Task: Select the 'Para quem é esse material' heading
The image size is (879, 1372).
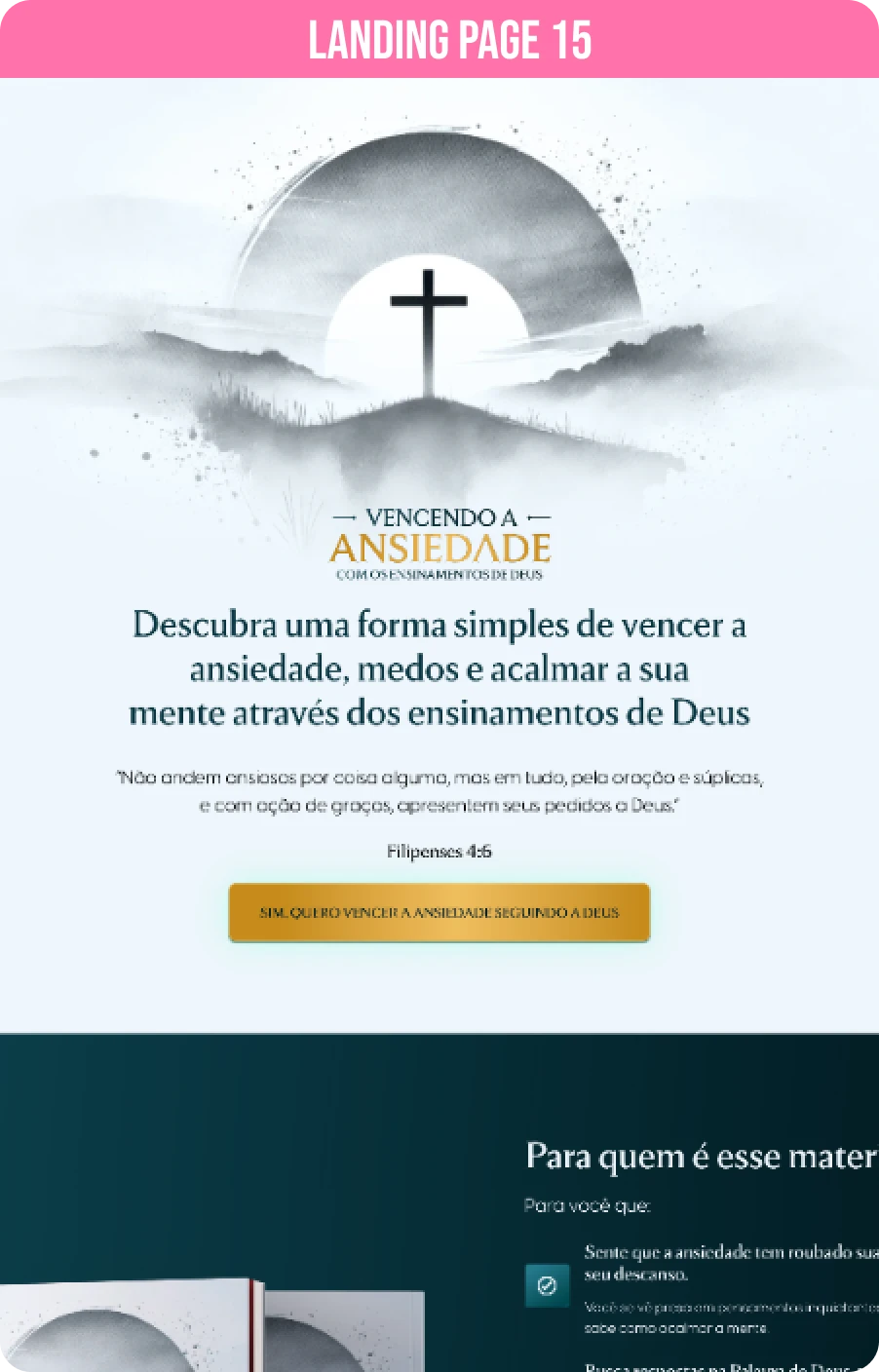Action: pyautogui.click(x=700, y=1156)
